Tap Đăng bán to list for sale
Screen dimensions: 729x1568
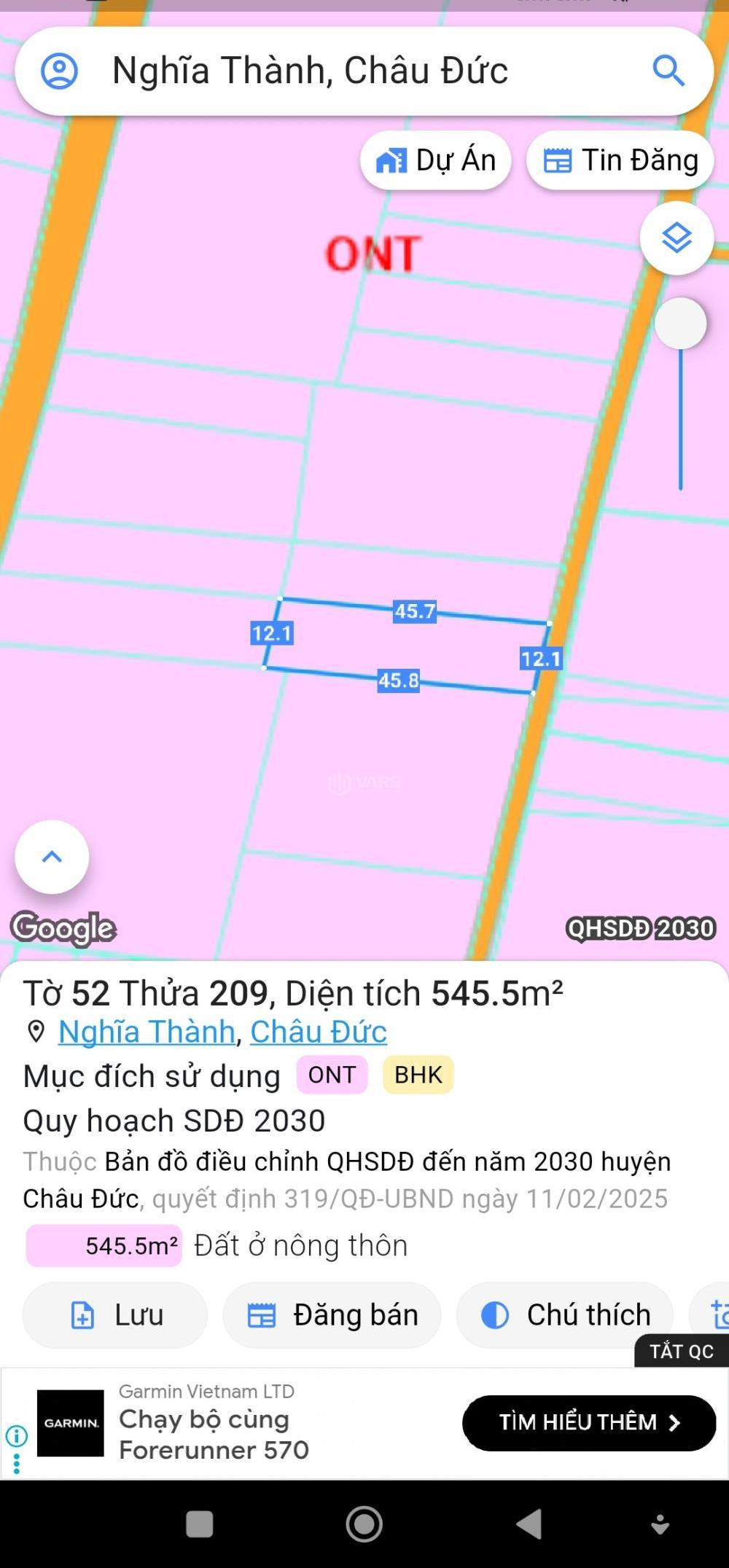click(332, 1315)
